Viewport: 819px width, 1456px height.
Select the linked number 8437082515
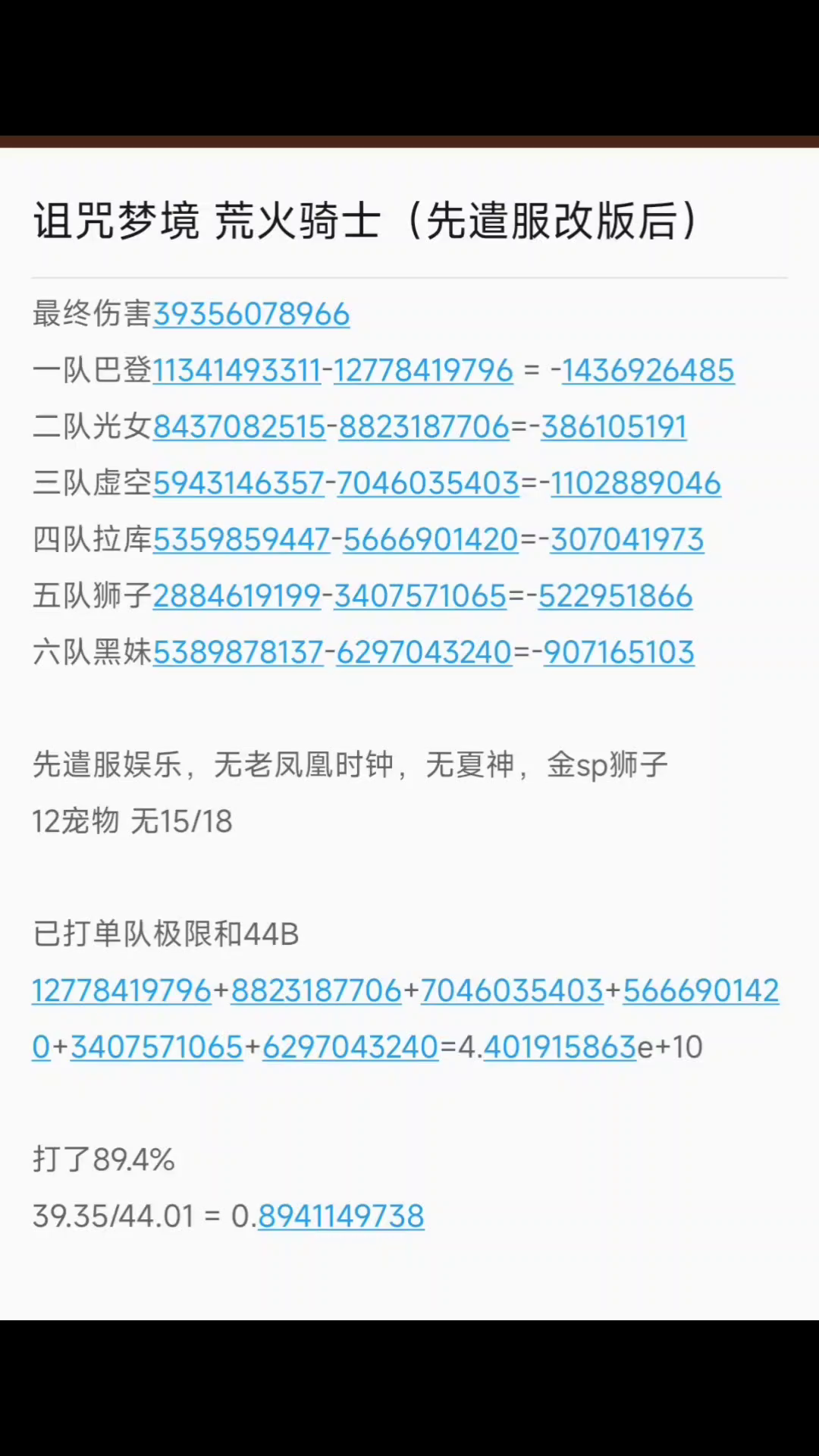click(x=239, y=427)
